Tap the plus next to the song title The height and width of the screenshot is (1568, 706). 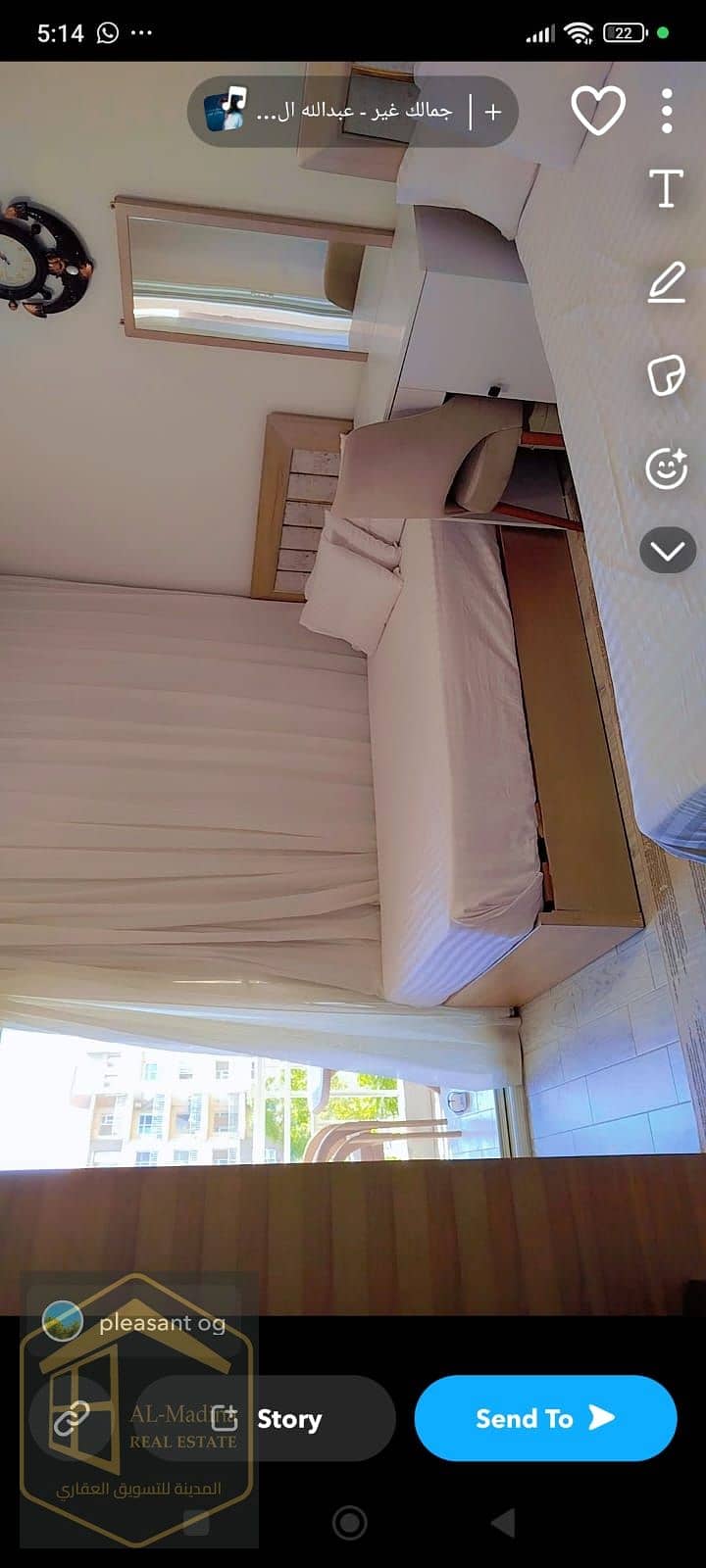[x=493, y=112]
